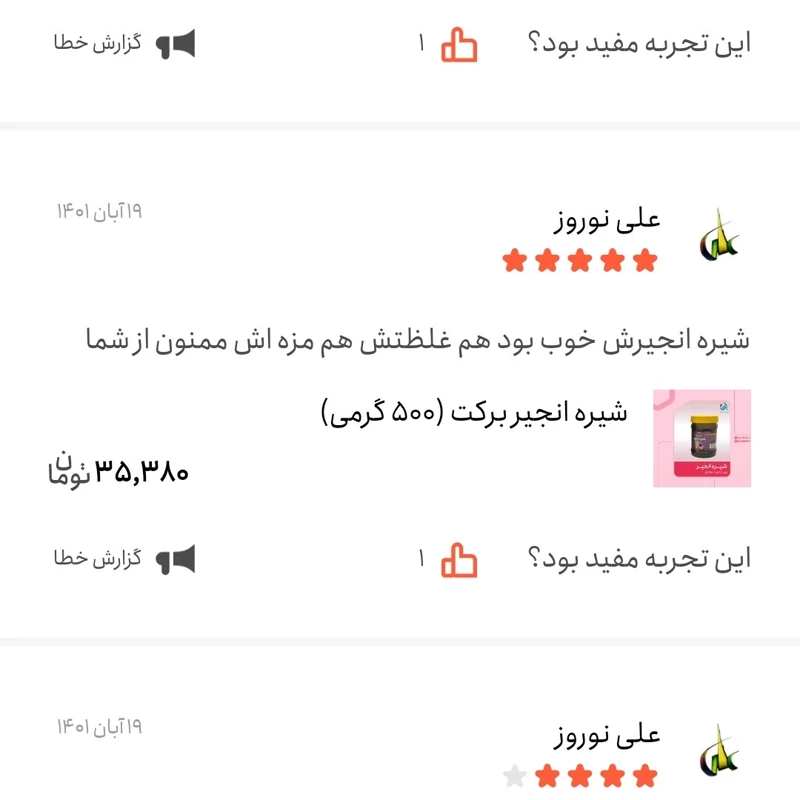Report error on review before the five-star one
This screenshot has width=800, height=800.
click(124, 44)
